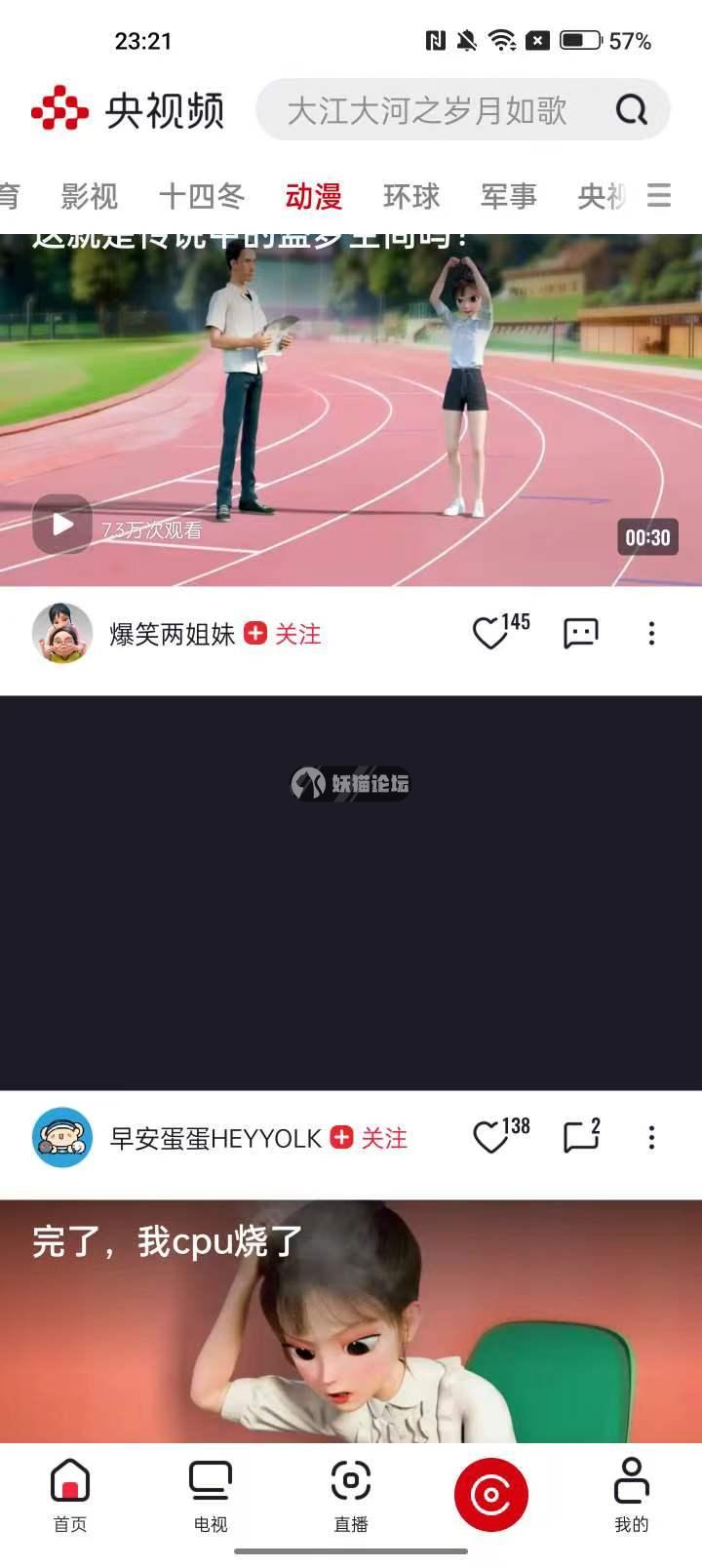Tap the search box showing 大江大河之岁月如歌

[427, 110]
